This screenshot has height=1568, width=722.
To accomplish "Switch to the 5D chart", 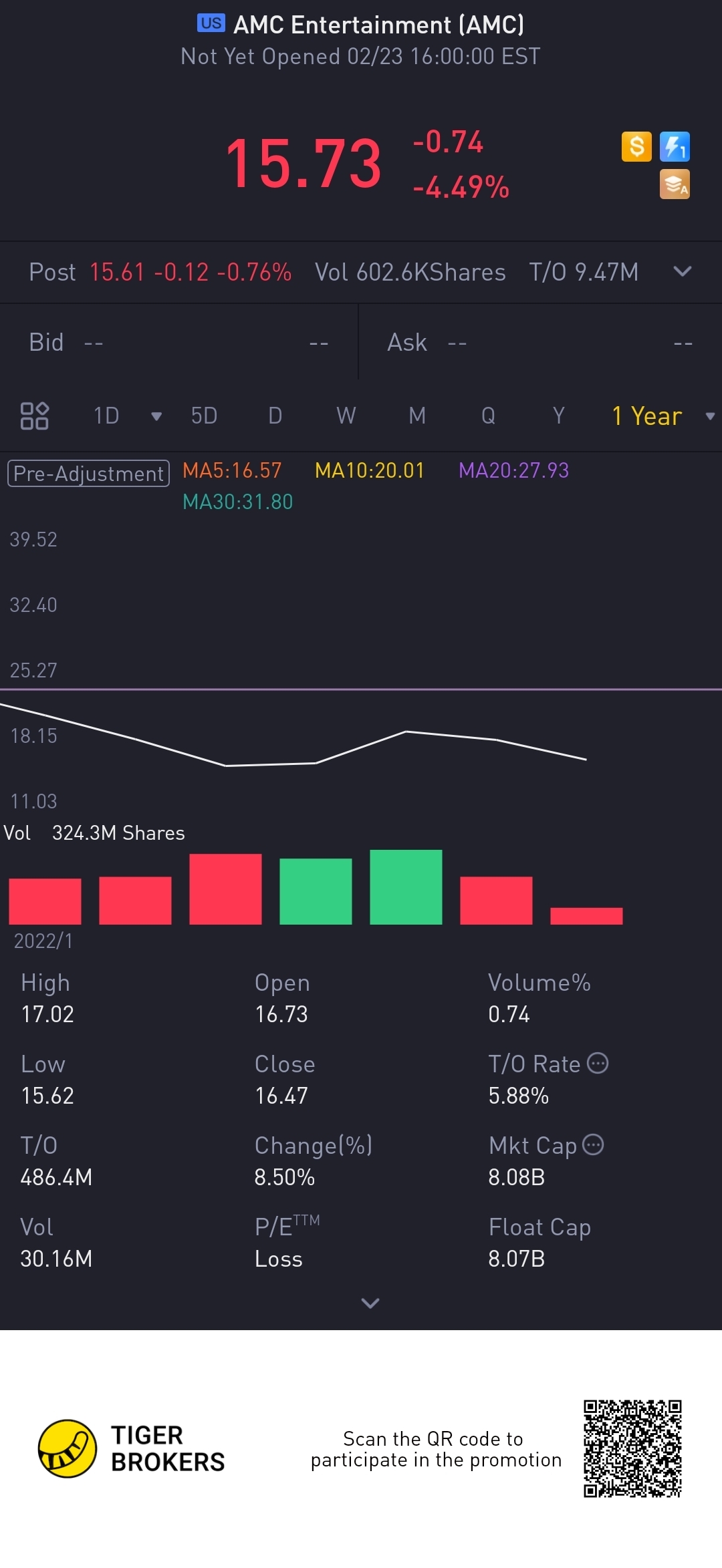I will (204, 416).
